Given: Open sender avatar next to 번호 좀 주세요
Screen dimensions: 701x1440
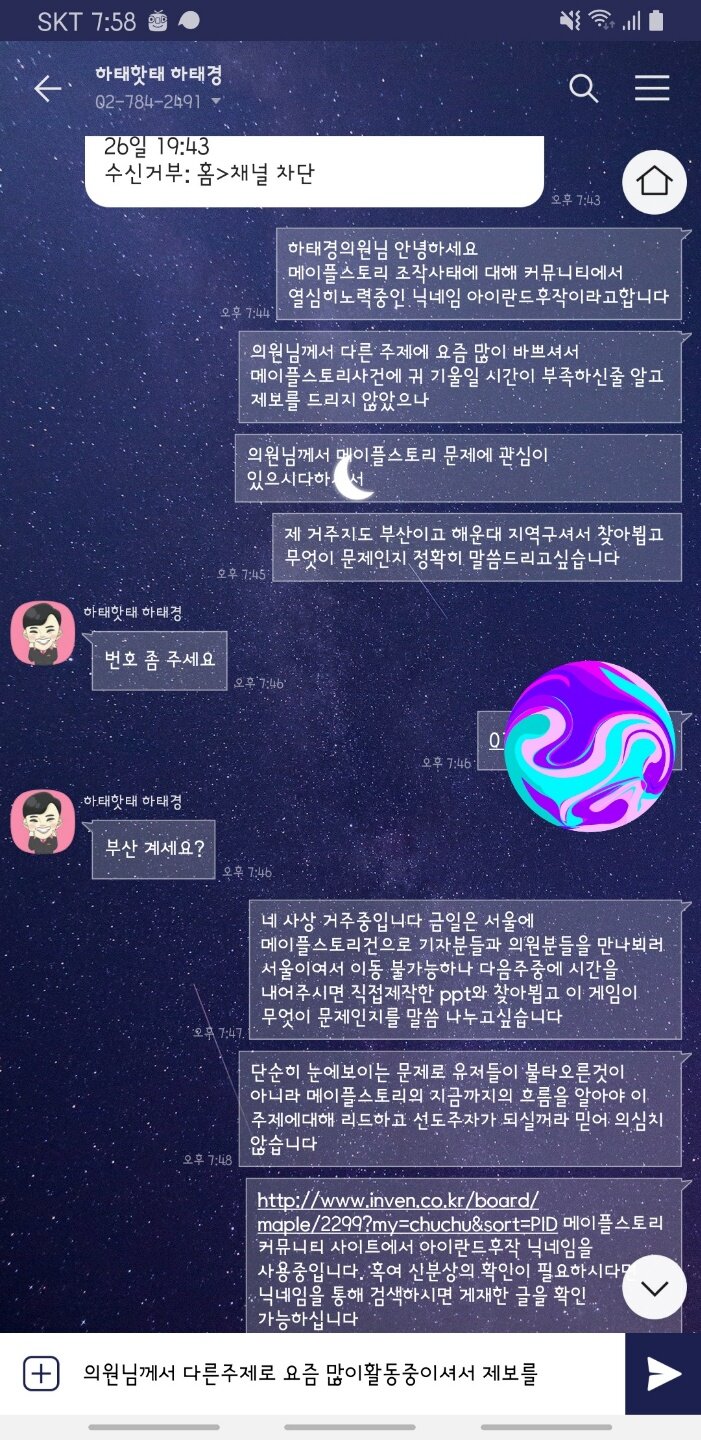Looking at the screenshot, I should (x=42, y=633).
